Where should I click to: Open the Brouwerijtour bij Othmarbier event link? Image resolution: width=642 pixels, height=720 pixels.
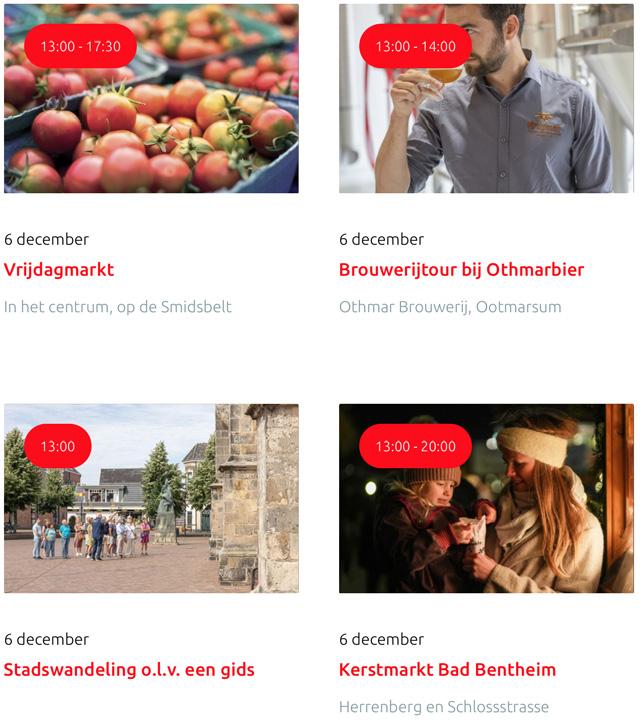click(x=461, y=270)
